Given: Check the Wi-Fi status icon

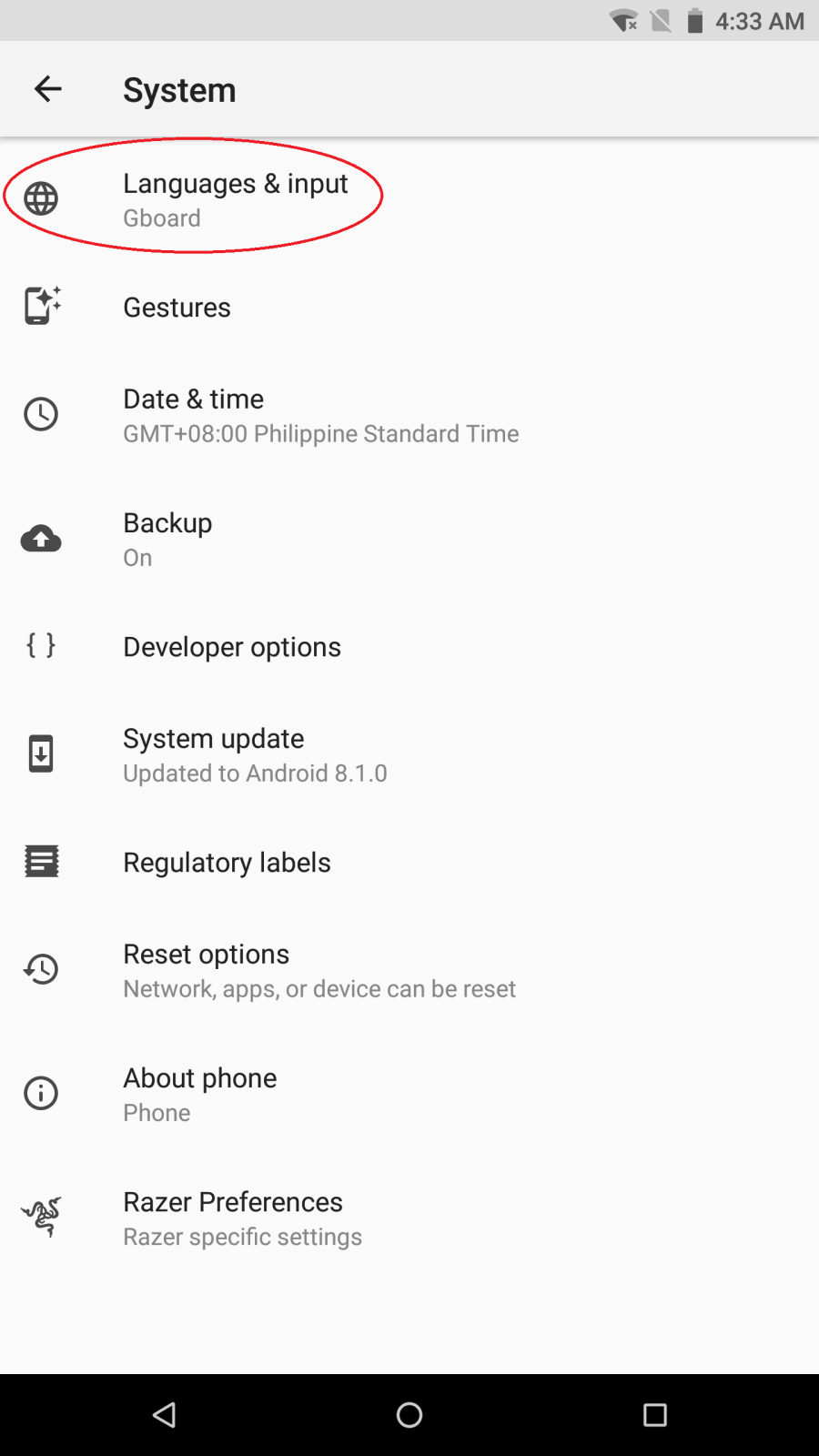Looking at the screenshot, I should (623, 20).
